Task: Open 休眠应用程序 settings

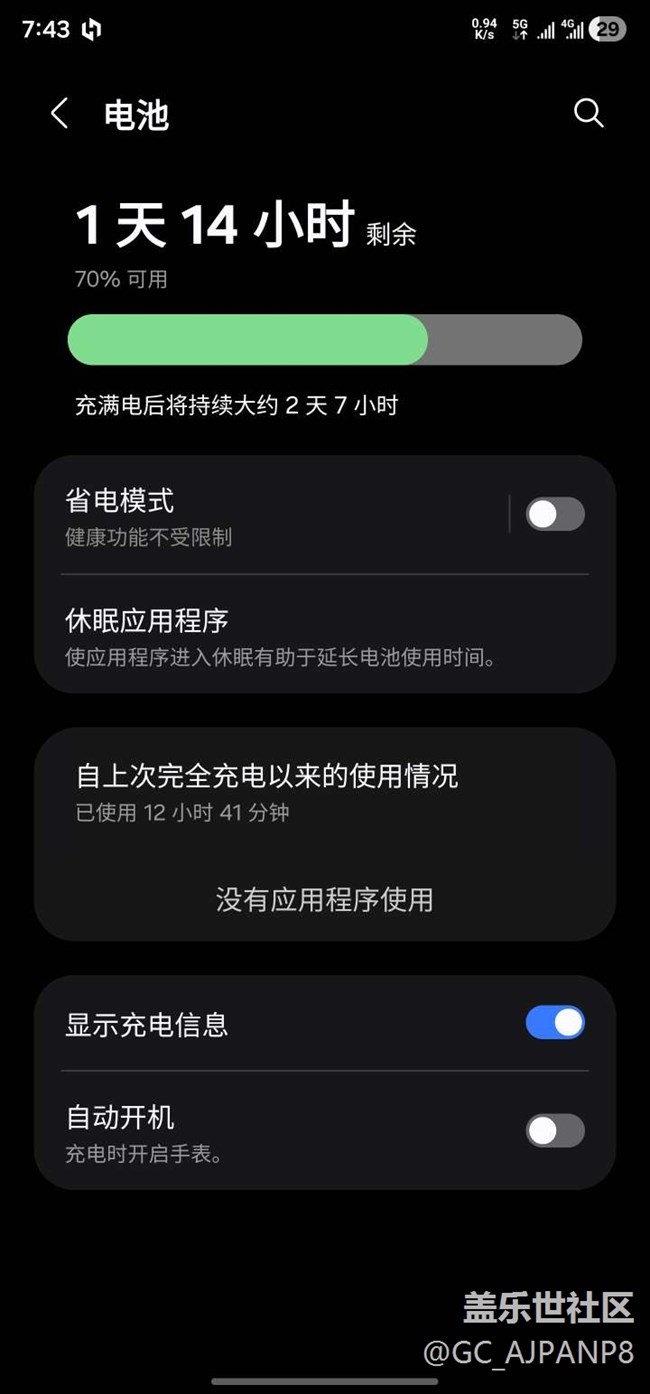Action: (x=324, y=636)
